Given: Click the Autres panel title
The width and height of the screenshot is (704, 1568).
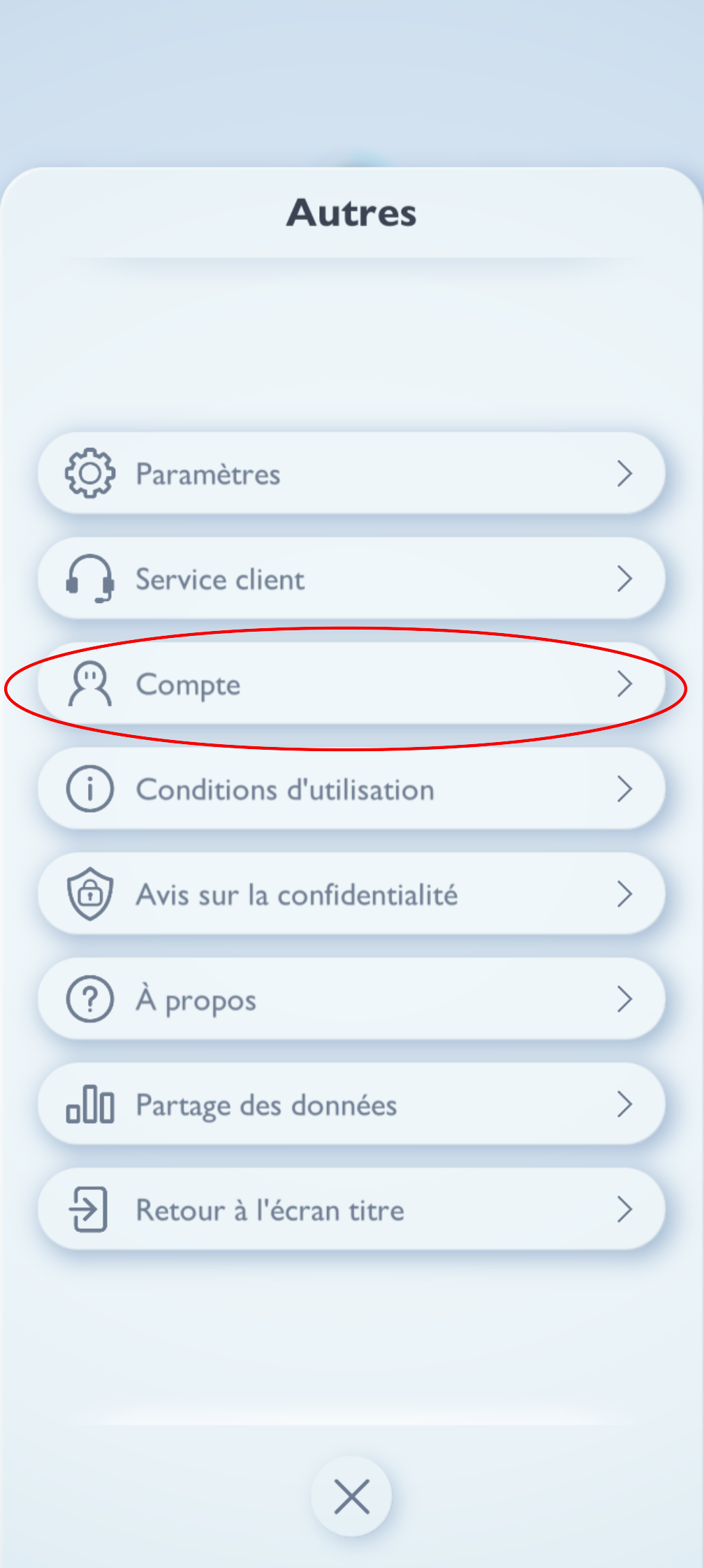Looking at the screenshot, I should [x=351, y=213].
